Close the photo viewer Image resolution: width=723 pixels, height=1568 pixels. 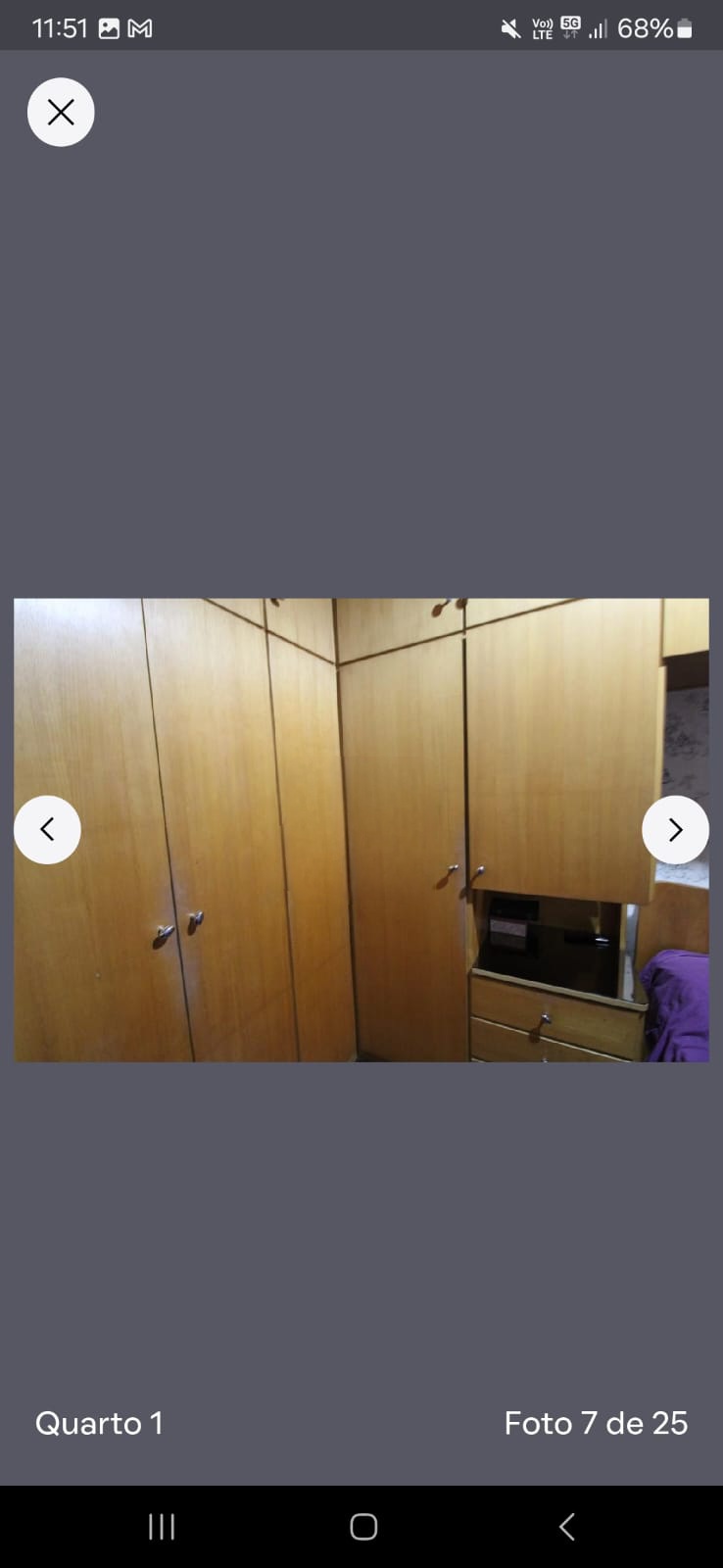pos(61,113)
